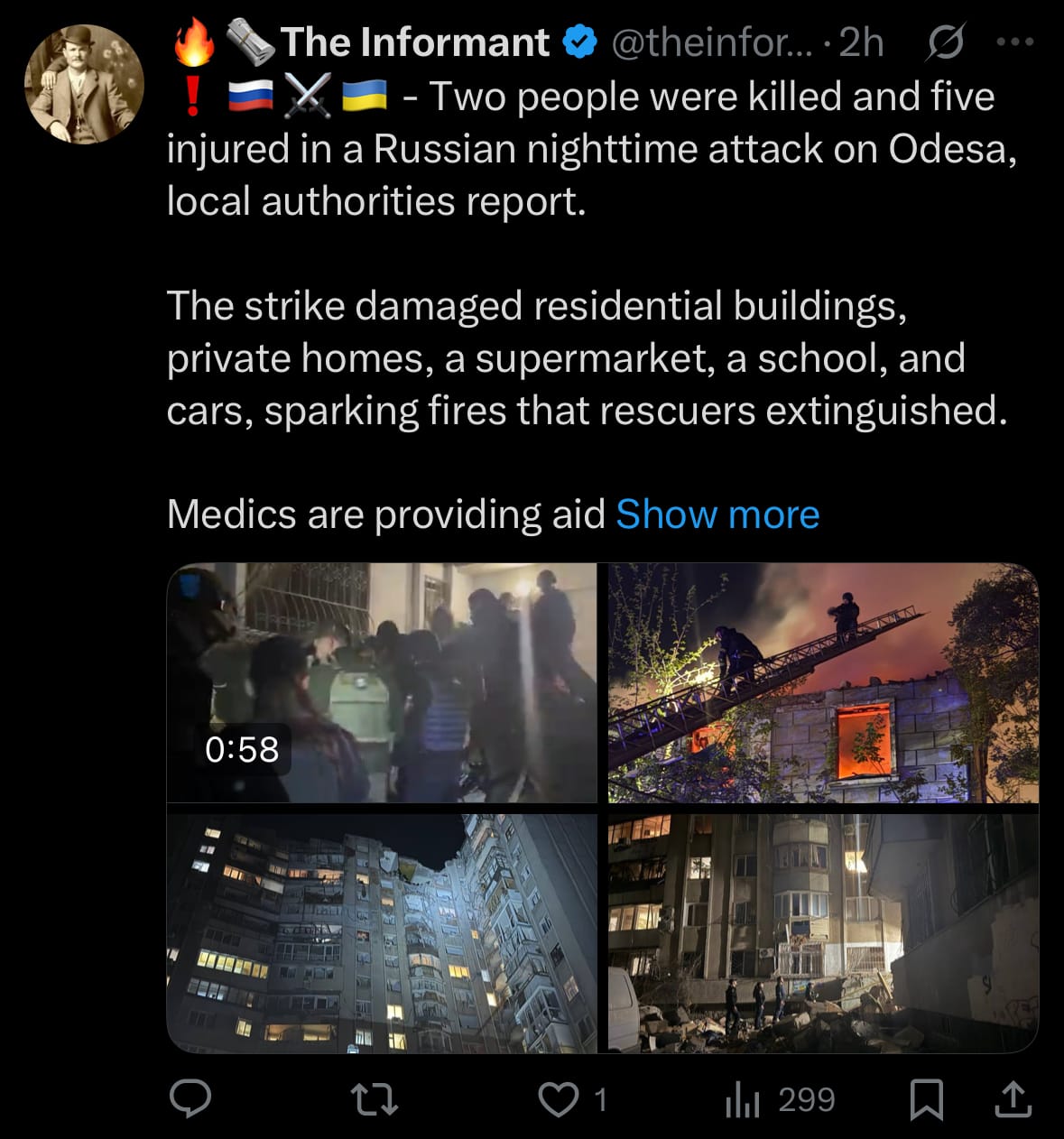The image size is (1064, 1139).
Task: Tap the Grok slash icon beside timestamp
Action: (945, 42)
